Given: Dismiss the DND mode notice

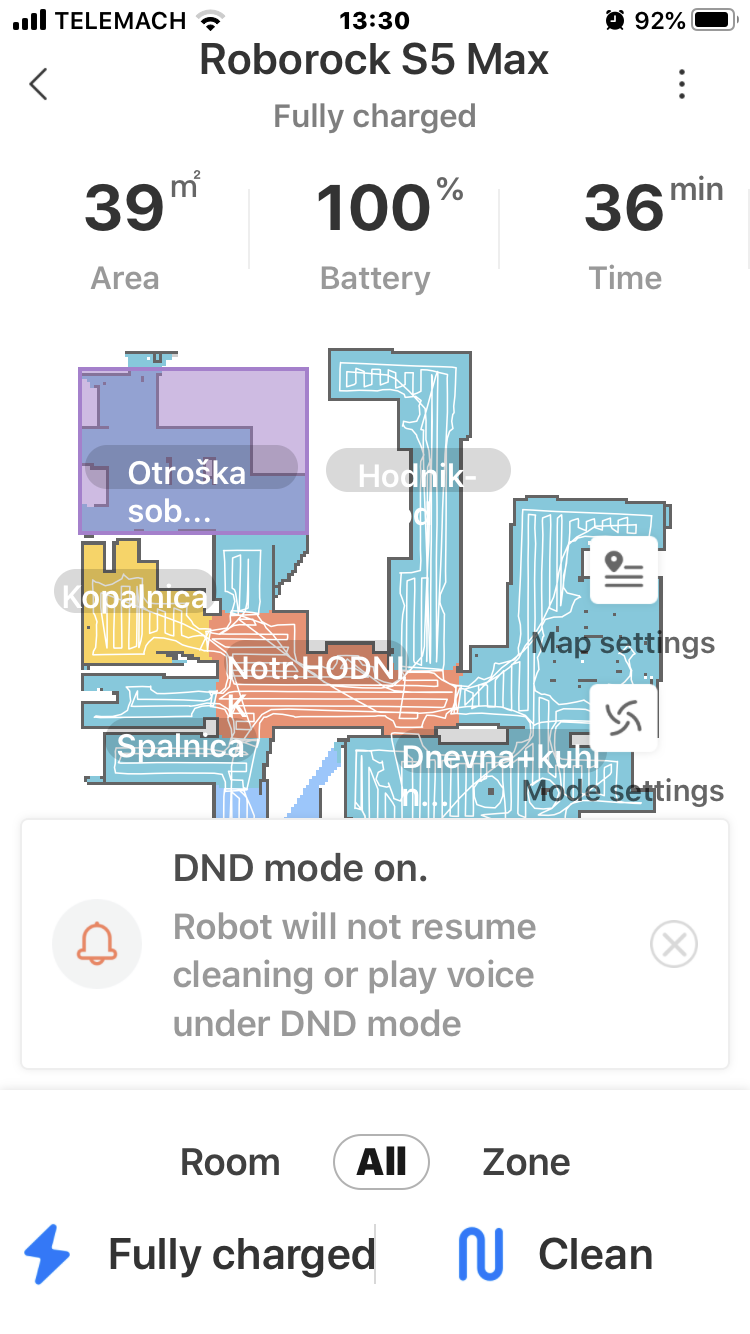Looking at the screenshot, I should tap(674, 944).
